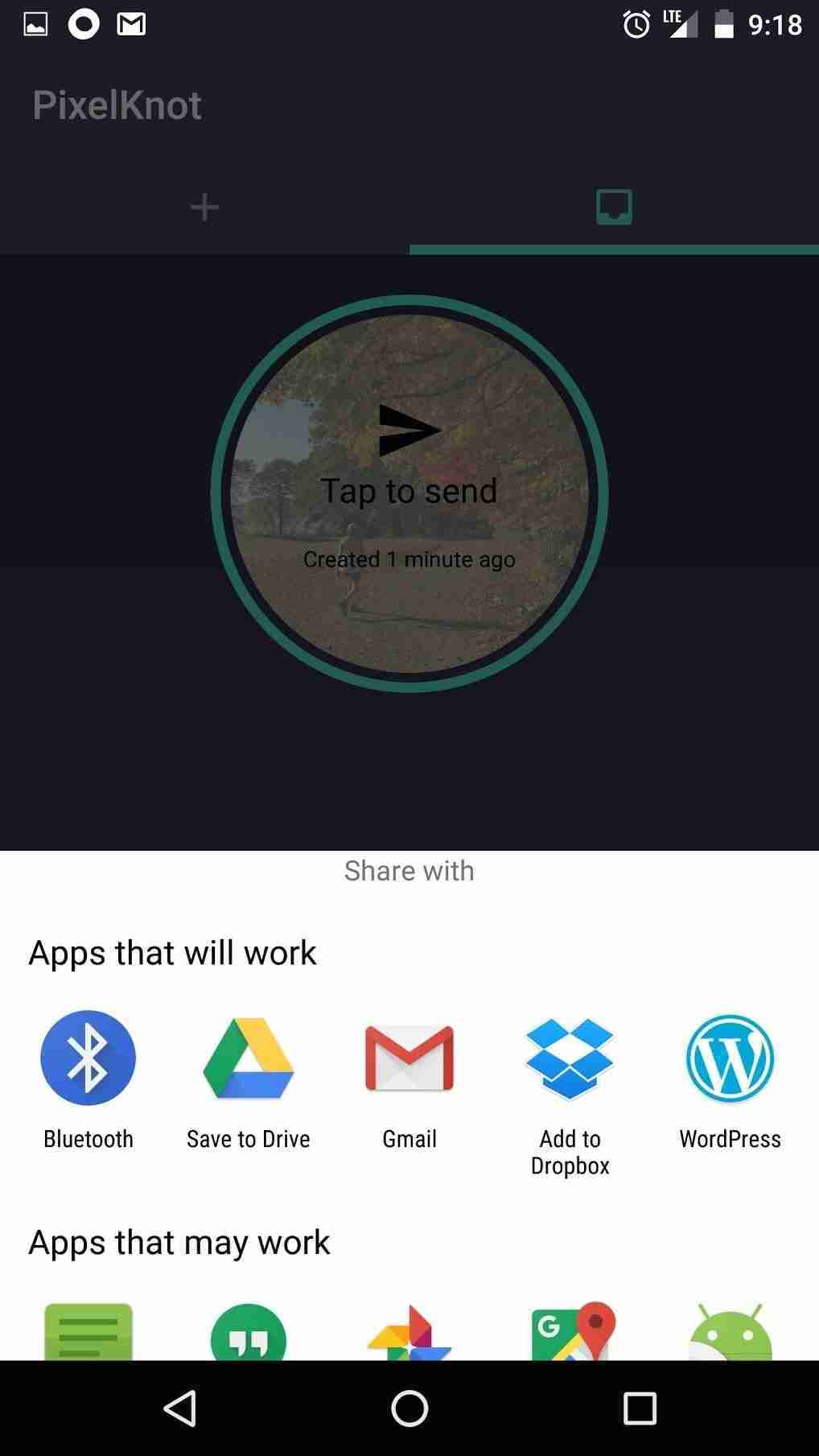Tap the circular image to send
Screen dimensions: 819x1456
(x=409, y=493)
